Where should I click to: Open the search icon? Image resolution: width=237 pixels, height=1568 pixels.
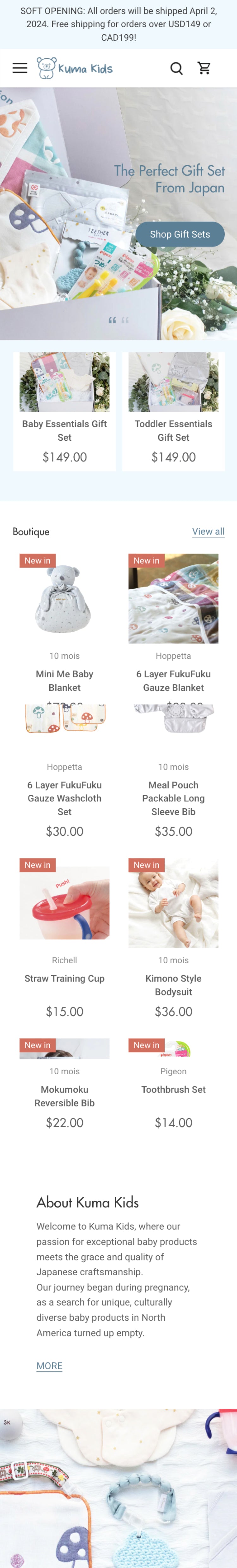(176, 68)
